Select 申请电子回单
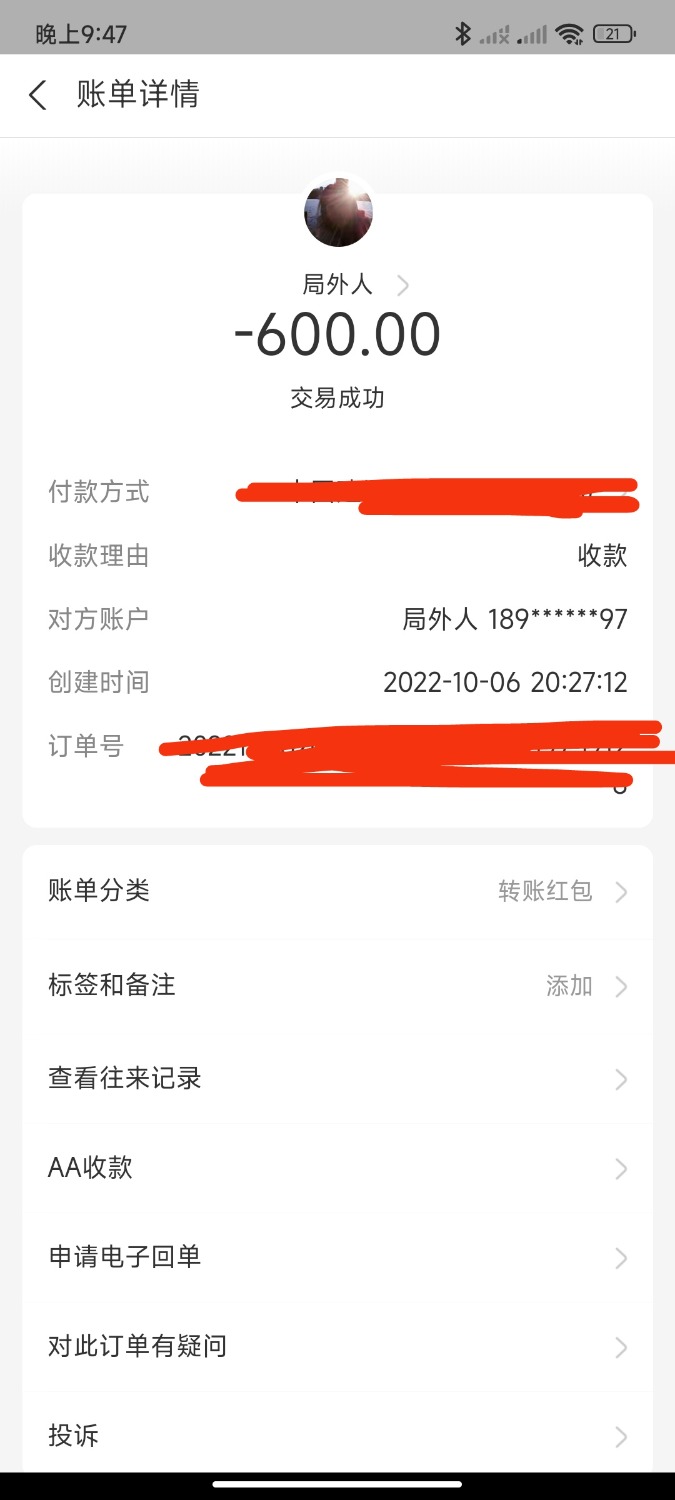This screenshot has width=675, height=1500. (337, 1257)
